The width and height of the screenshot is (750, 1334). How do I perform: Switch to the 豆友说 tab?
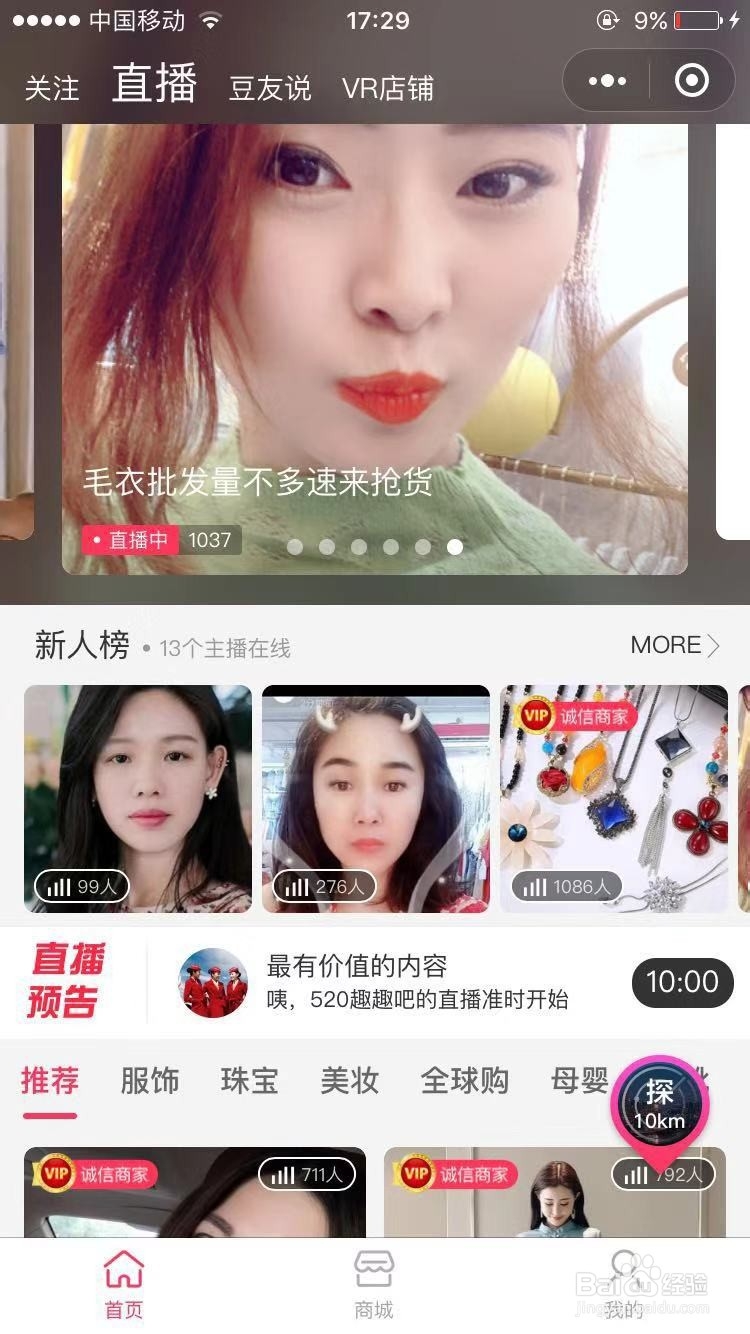coord(269,88)
